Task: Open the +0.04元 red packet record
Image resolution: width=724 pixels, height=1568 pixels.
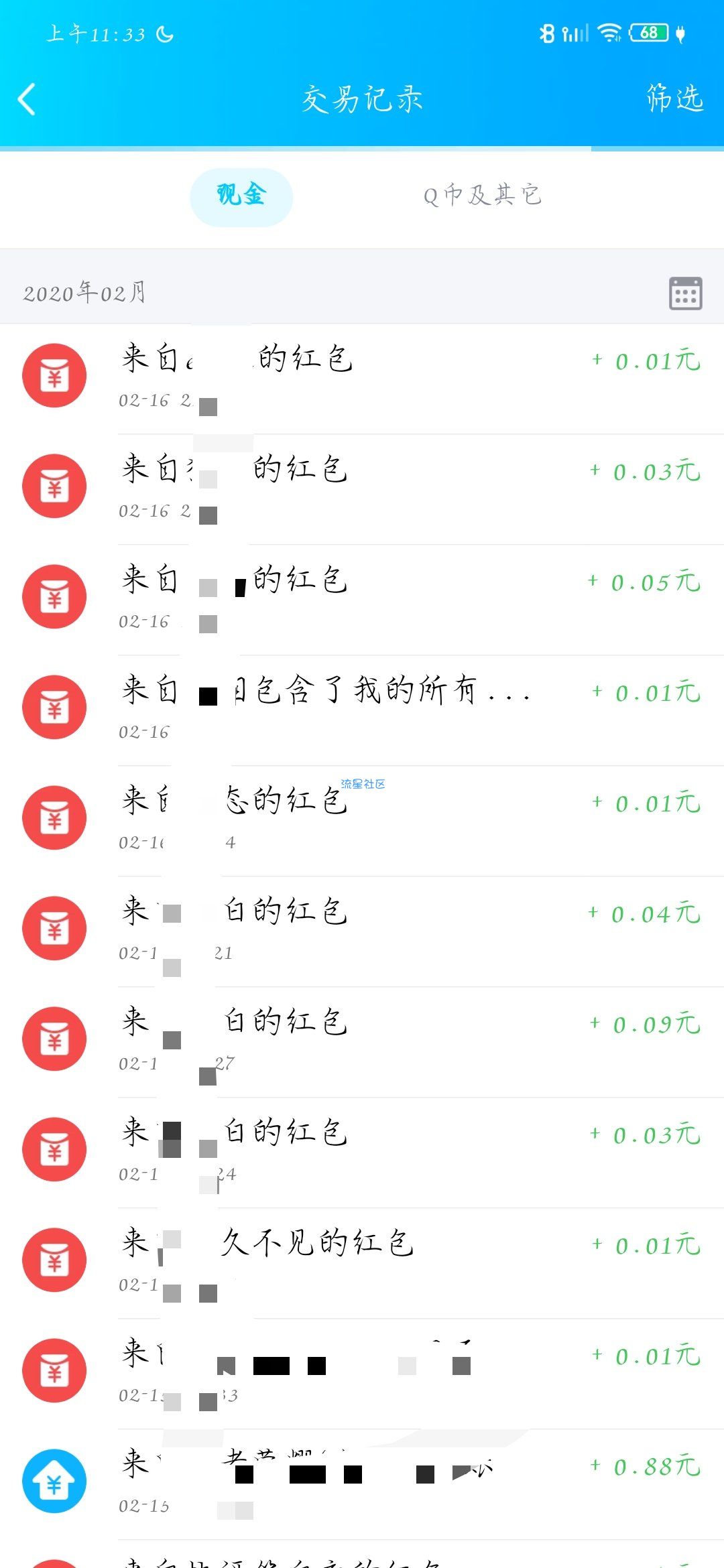Action: click(362, 931)
